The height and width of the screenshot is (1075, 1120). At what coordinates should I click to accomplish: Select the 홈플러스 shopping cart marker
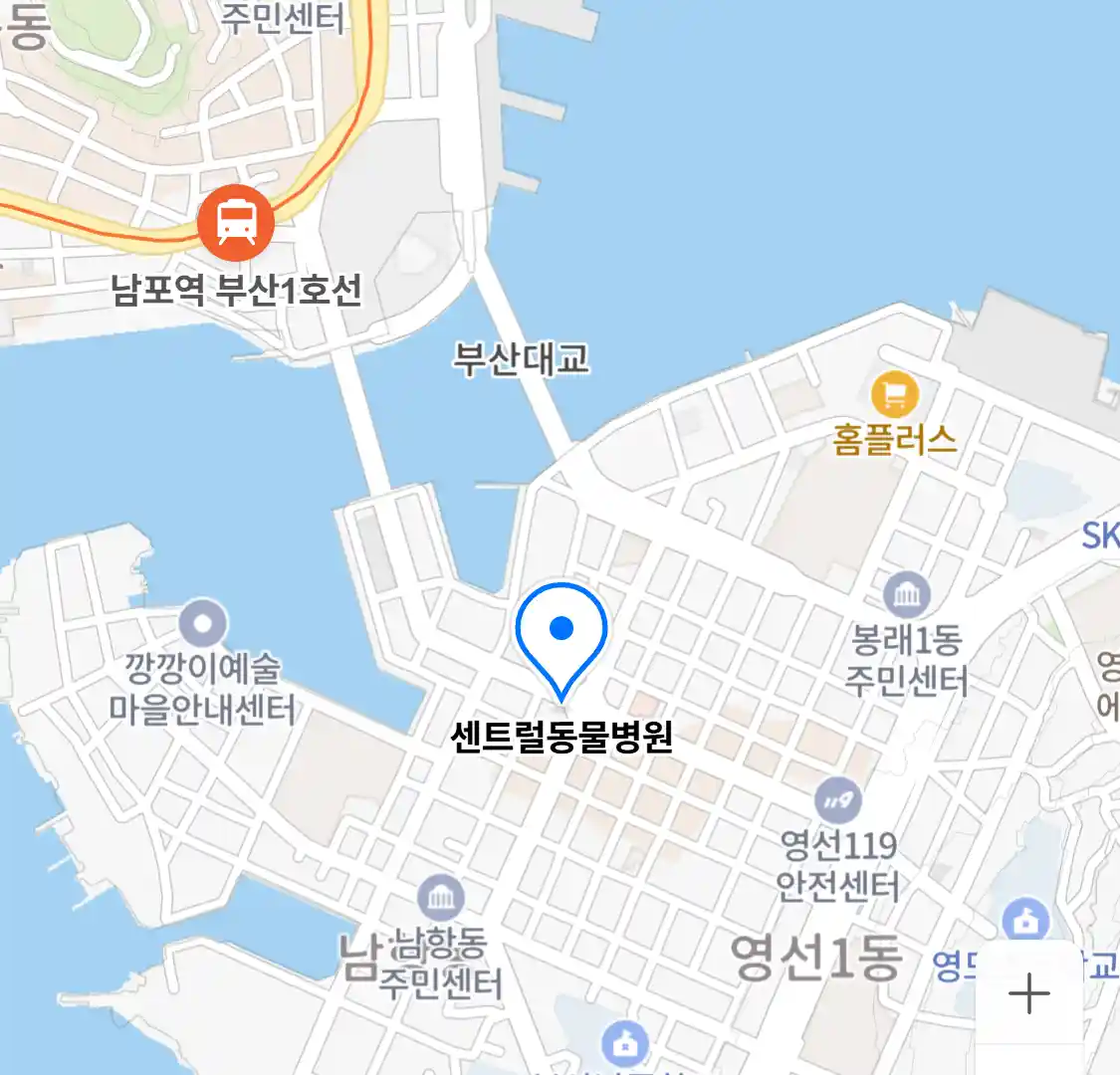point(894,395)
